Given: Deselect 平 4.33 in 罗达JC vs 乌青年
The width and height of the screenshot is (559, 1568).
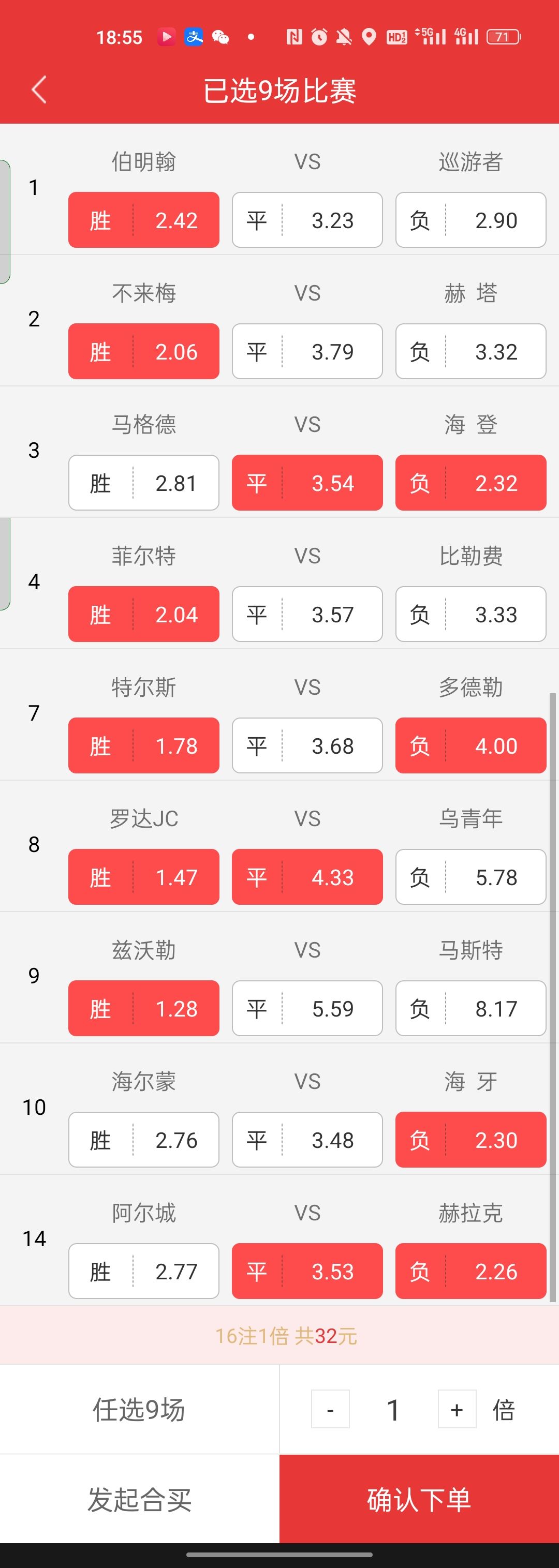Looking at the screenshot, I should click(307, 877).
